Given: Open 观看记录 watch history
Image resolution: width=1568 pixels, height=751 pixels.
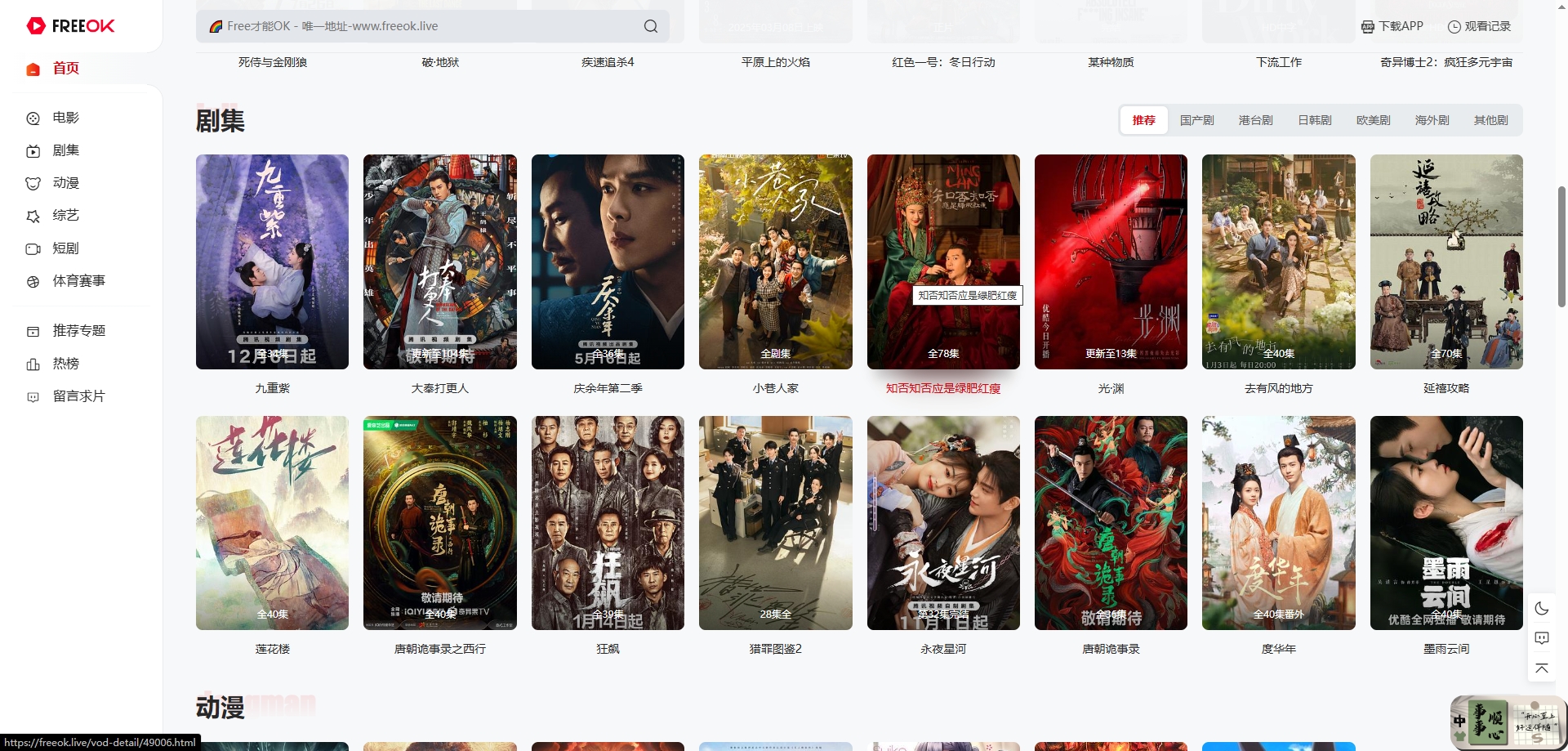Looking at the screenshot, I should coord(1479,26).
